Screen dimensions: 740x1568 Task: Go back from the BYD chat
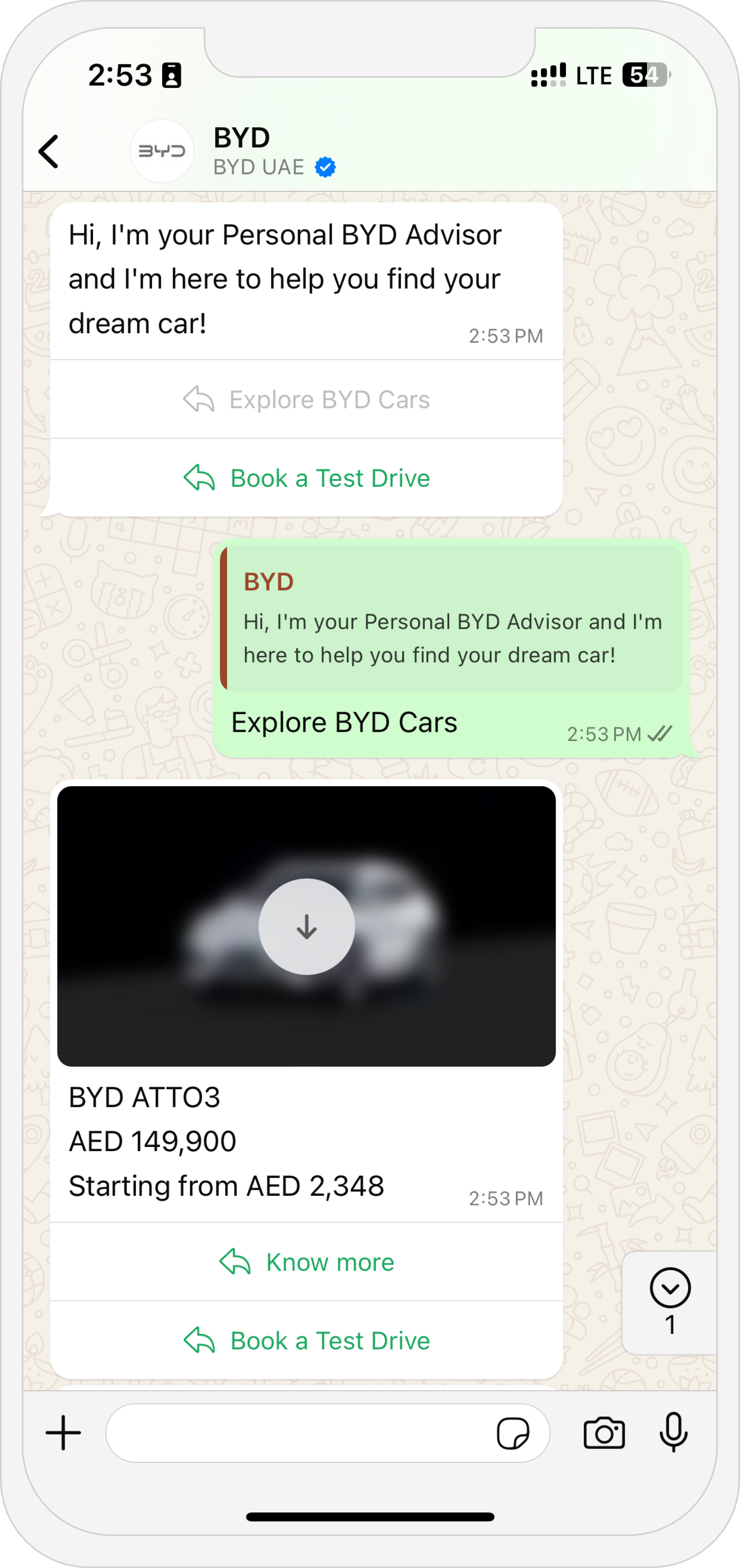coord(49,152)
